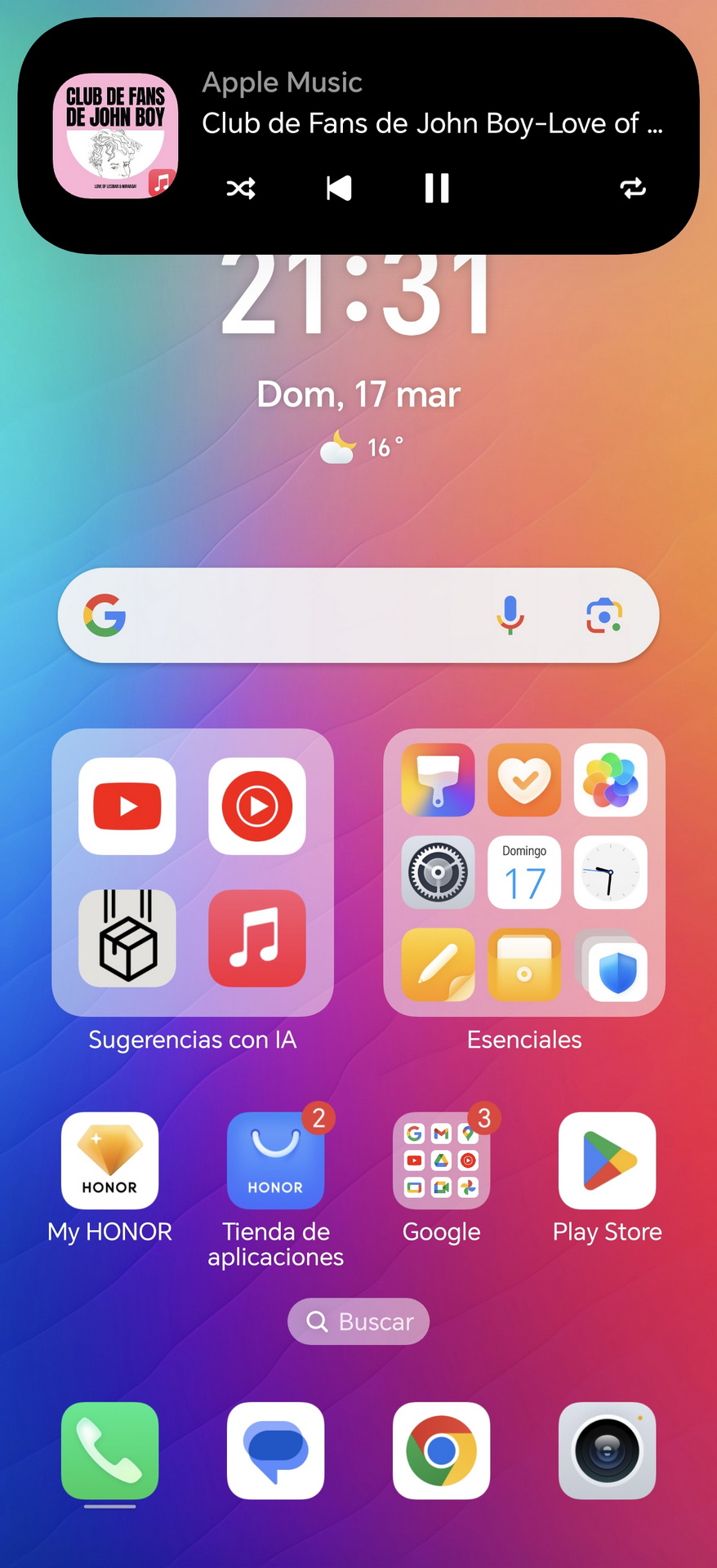Viewport: 717px width, 1568px height.
Task: Open the Google folder
Action: [x=442, y=1160]
